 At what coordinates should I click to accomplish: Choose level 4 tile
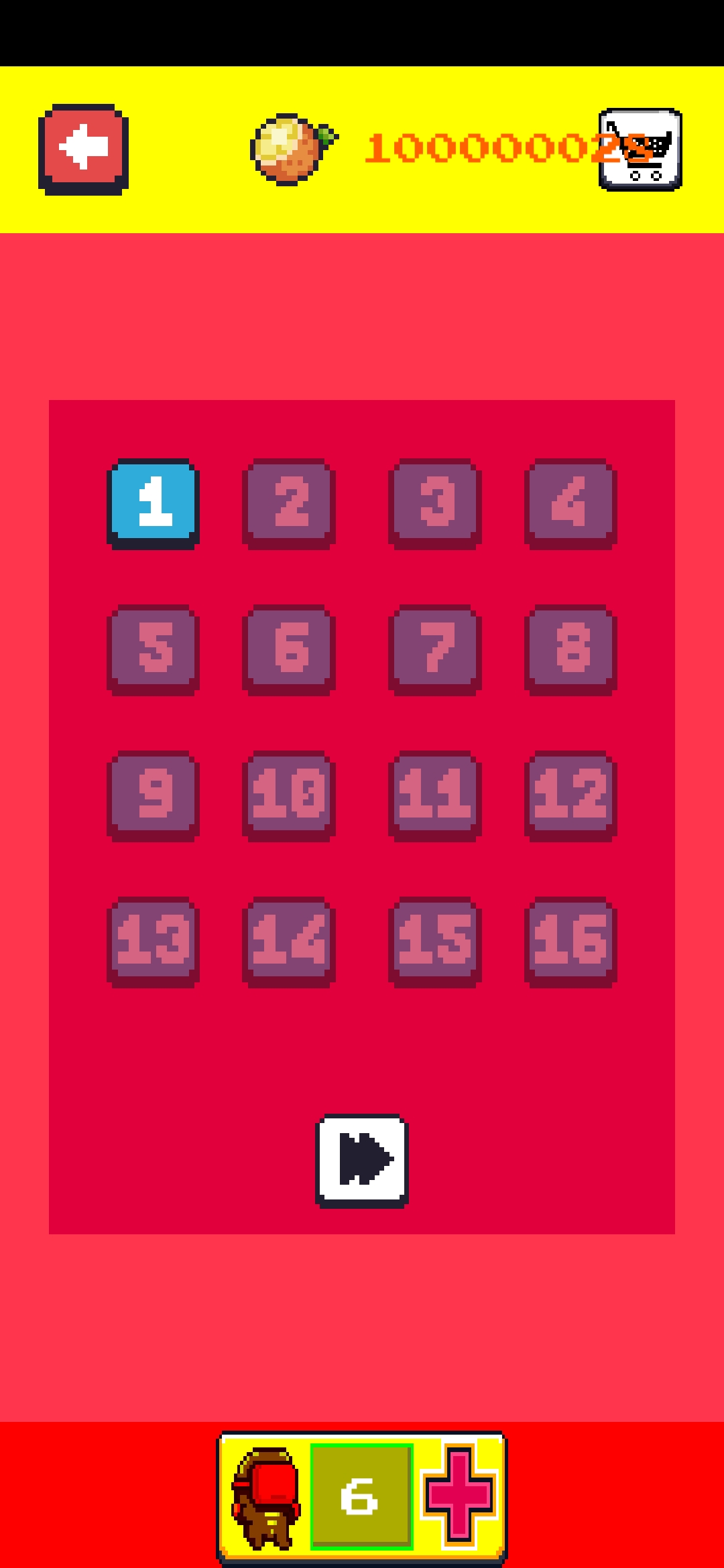(570, 503)
